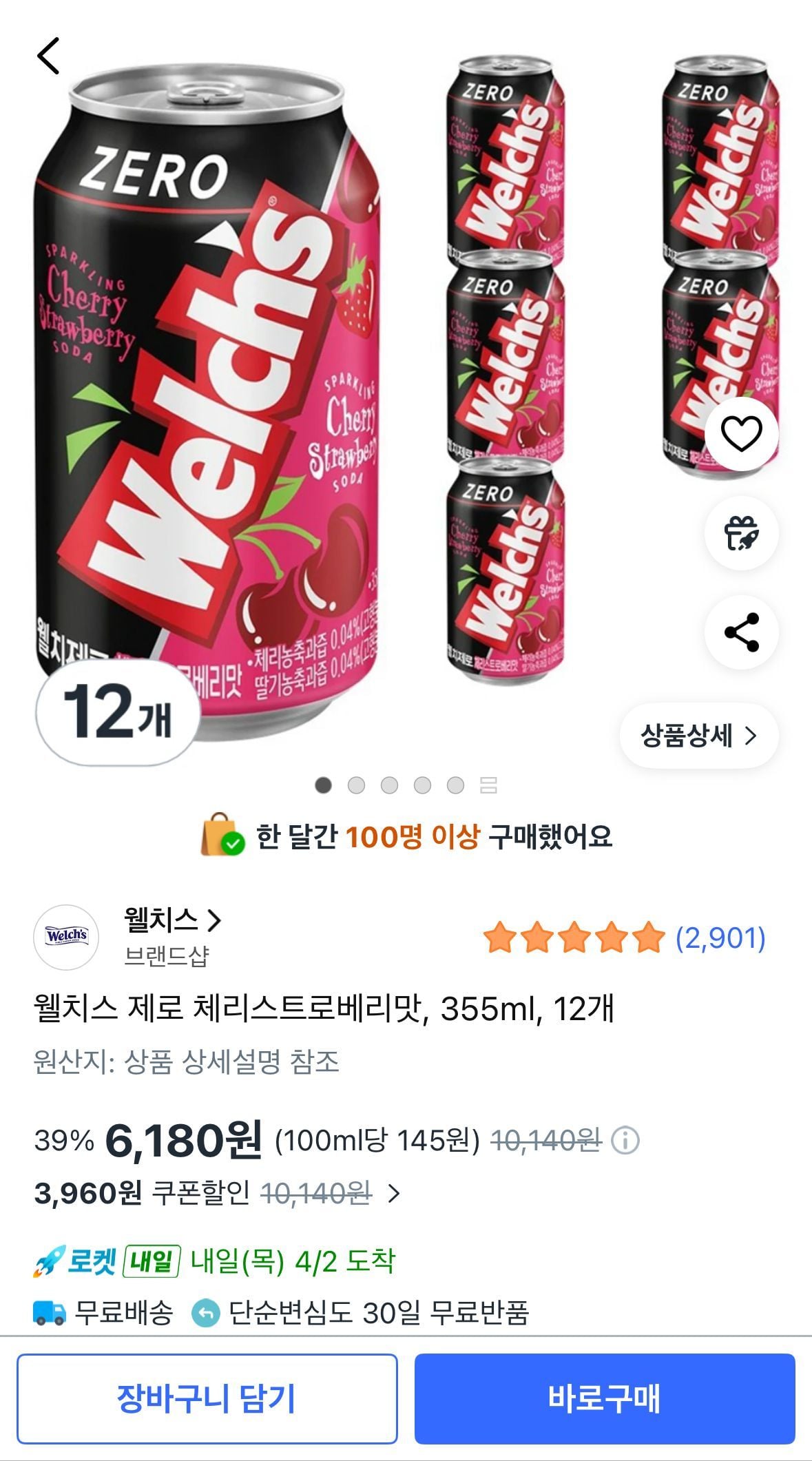812x1461 pixels.
Task: Open the 웰치스 brand shop
Action: (x=172, y=920)
